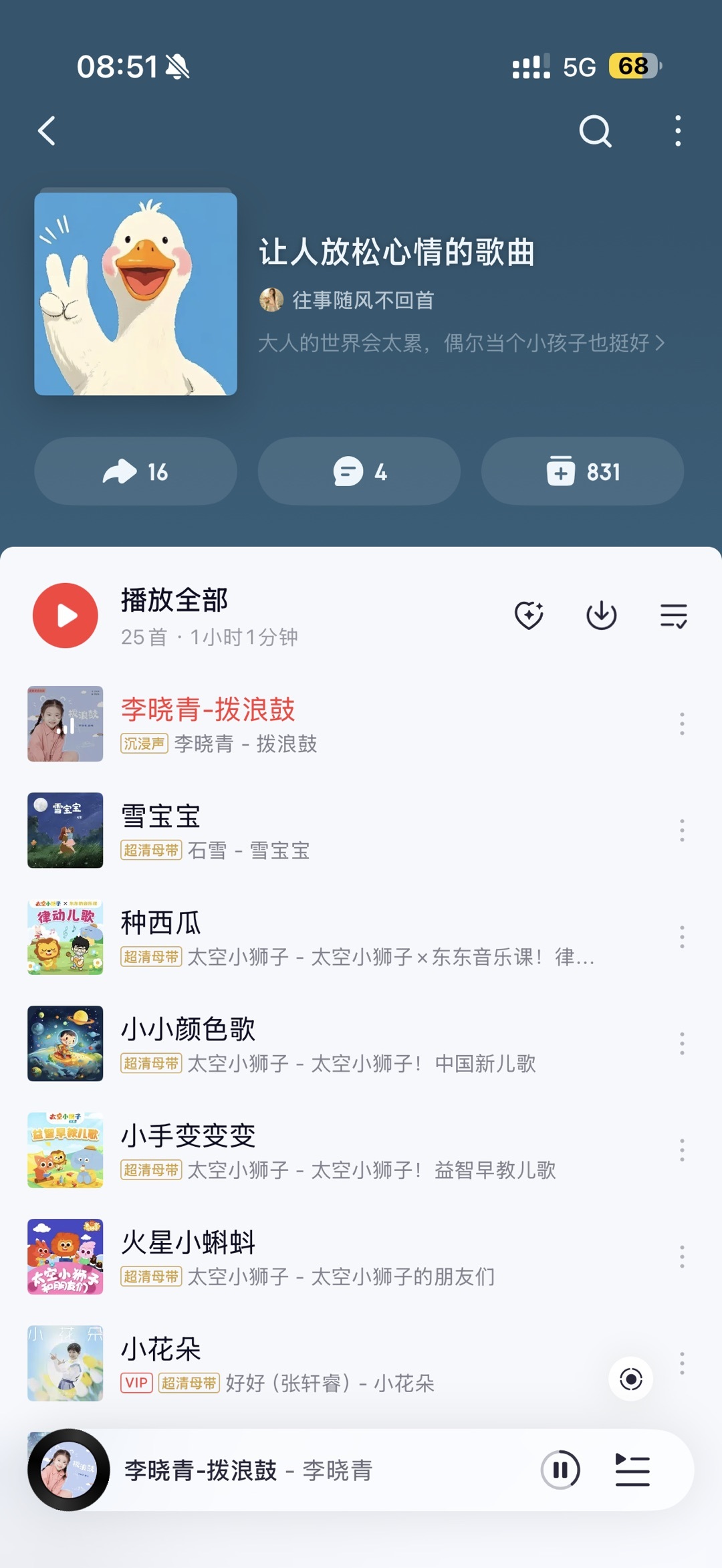
Task: Share the playlist via the 16 button
Action: point(136,471)
